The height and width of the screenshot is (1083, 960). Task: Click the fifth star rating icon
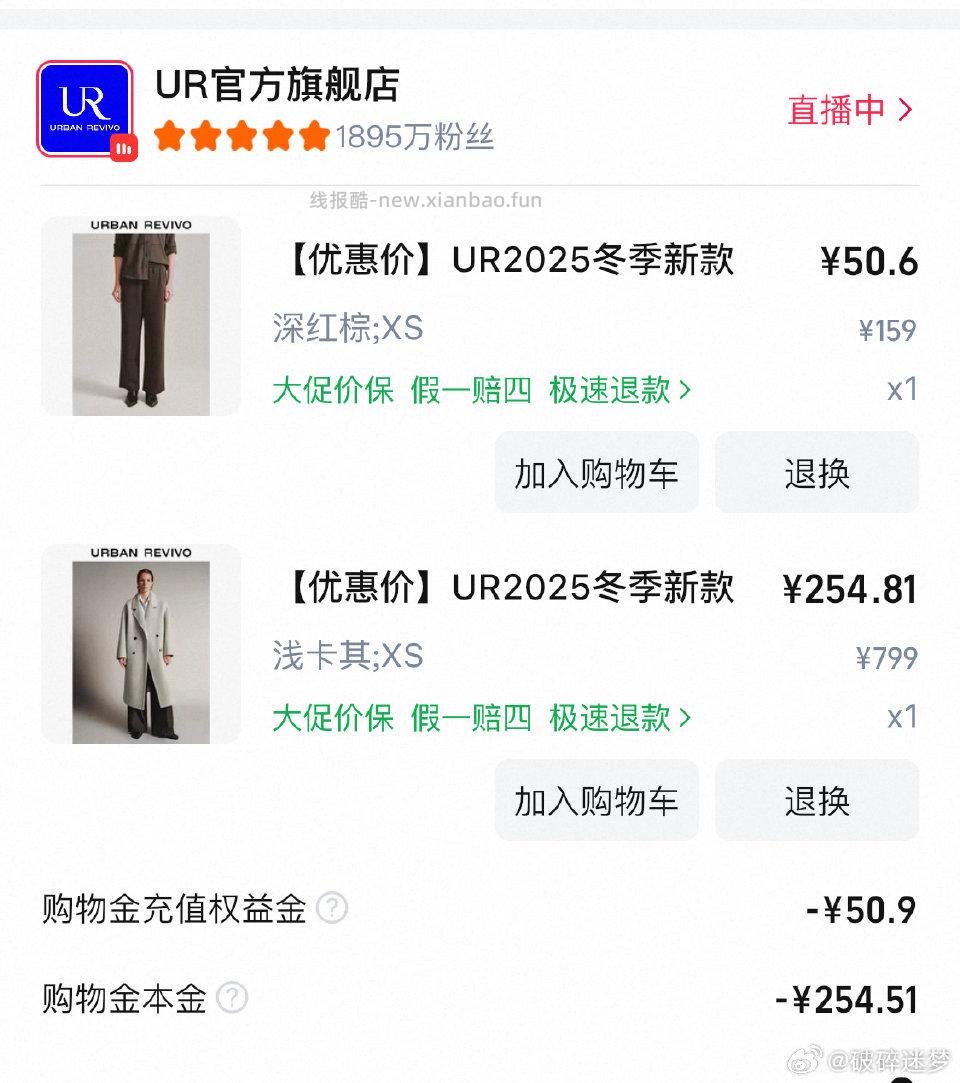point(313,135)
